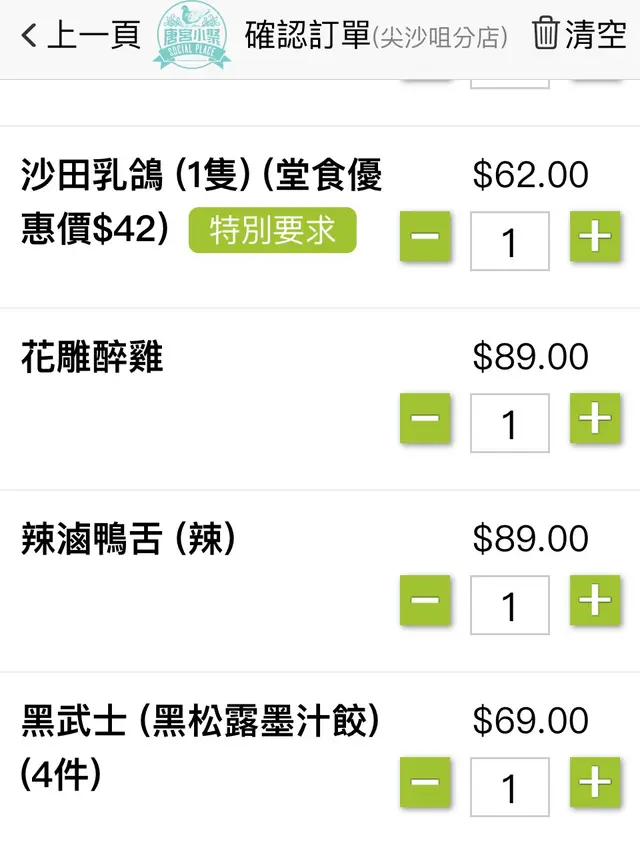This screenshot has height=843, width=640.
Task: Decrease quantity of 沙田乳鴿
Action: coord(425,237)
